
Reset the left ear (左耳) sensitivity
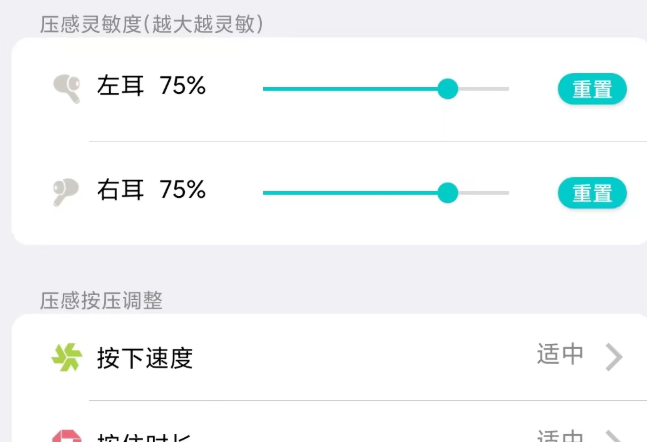(592, 89)
